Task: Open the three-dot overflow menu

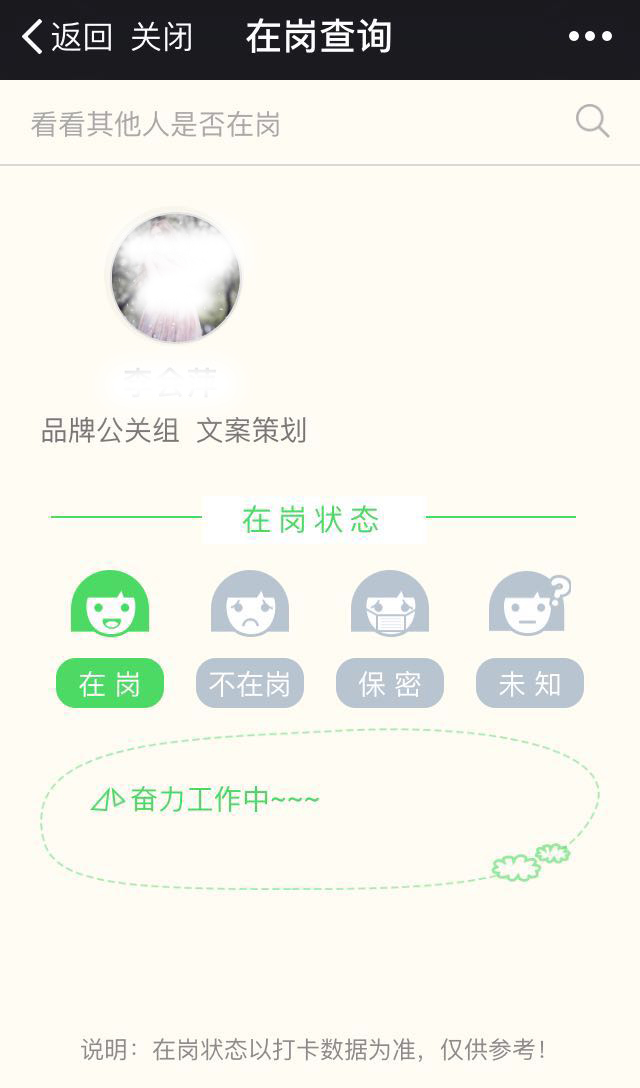Action: point(590,37)
